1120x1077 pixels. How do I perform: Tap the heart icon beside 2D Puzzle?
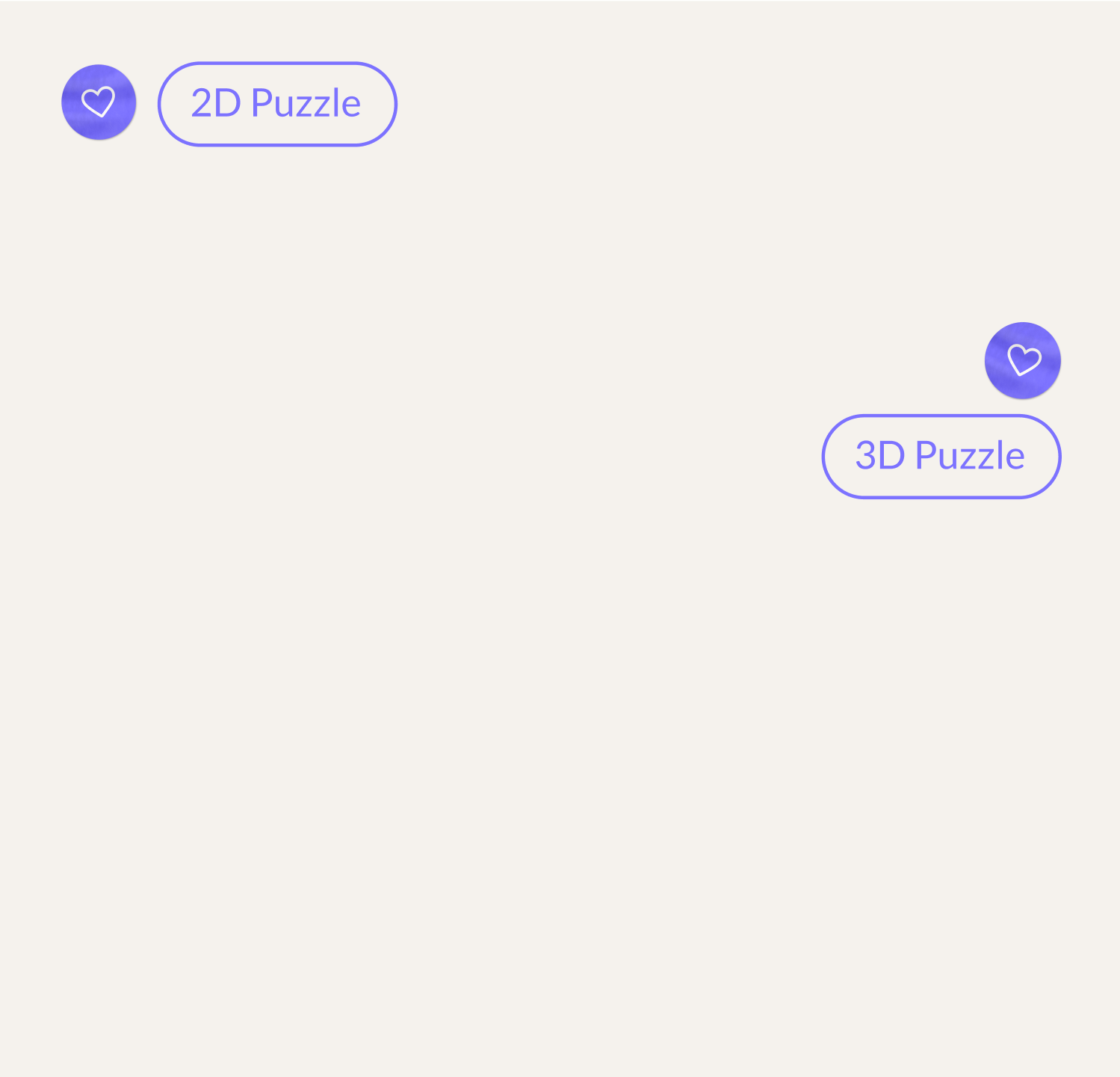(x=99, y=102)
